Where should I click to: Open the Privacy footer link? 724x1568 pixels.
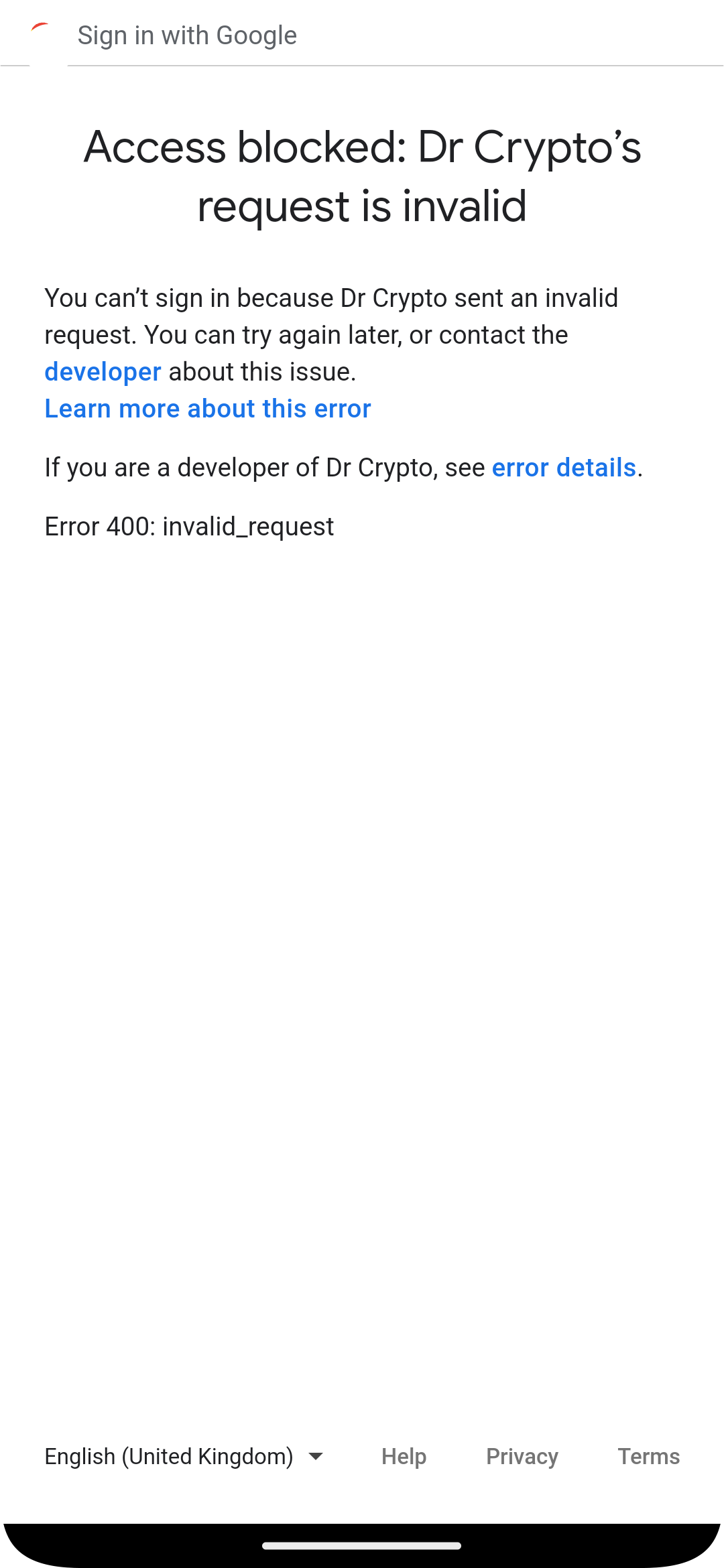pos(522,1455)
